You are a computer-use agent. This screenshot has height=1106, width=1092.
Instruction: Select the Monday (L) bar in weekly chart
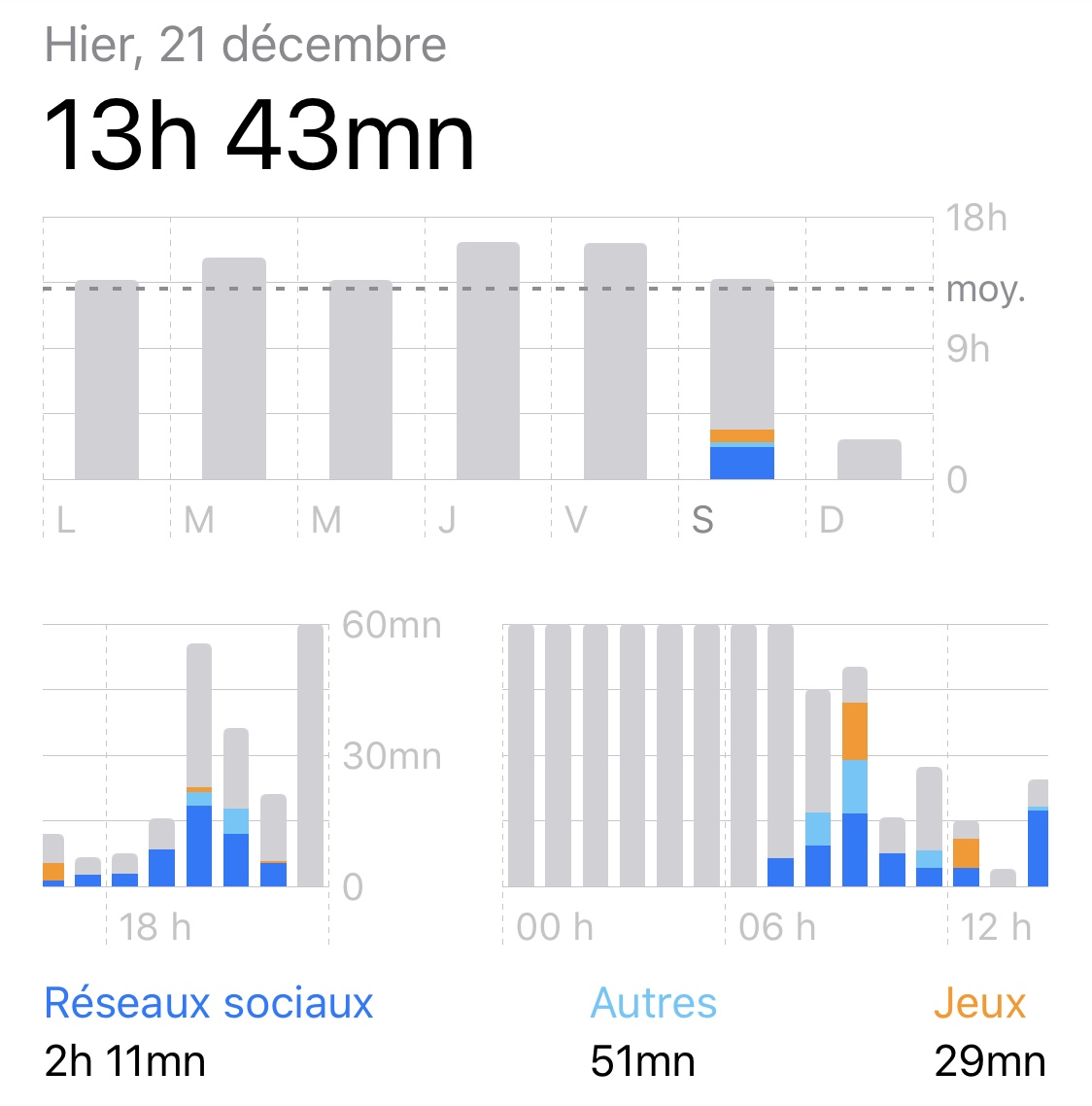tap(107, 379)
